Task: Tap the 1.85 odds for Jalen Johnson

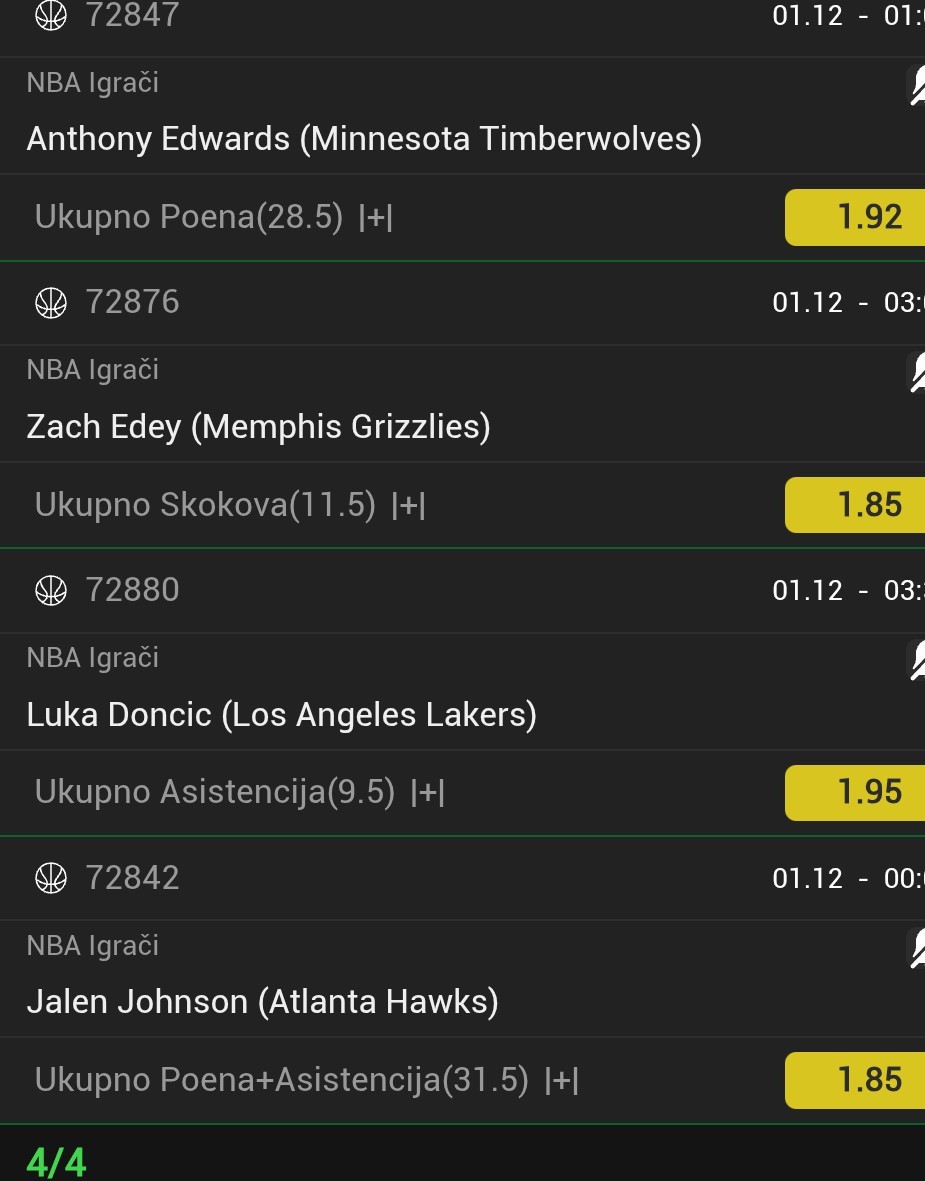Action: click(x=856, y=1080)
